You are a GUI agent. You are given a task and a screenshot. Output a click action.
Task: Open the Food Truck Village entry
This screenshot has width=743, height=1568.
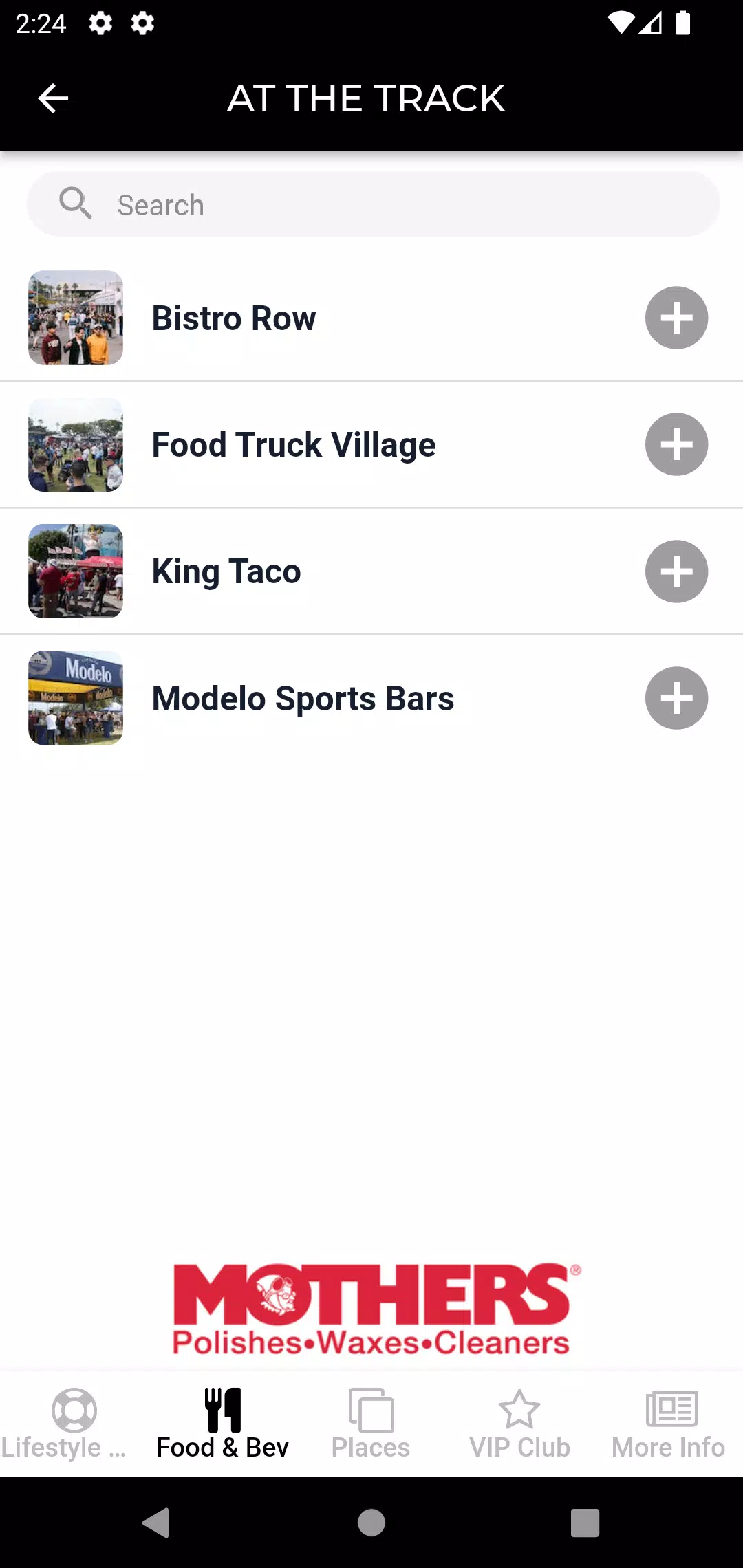pos(371,445)
